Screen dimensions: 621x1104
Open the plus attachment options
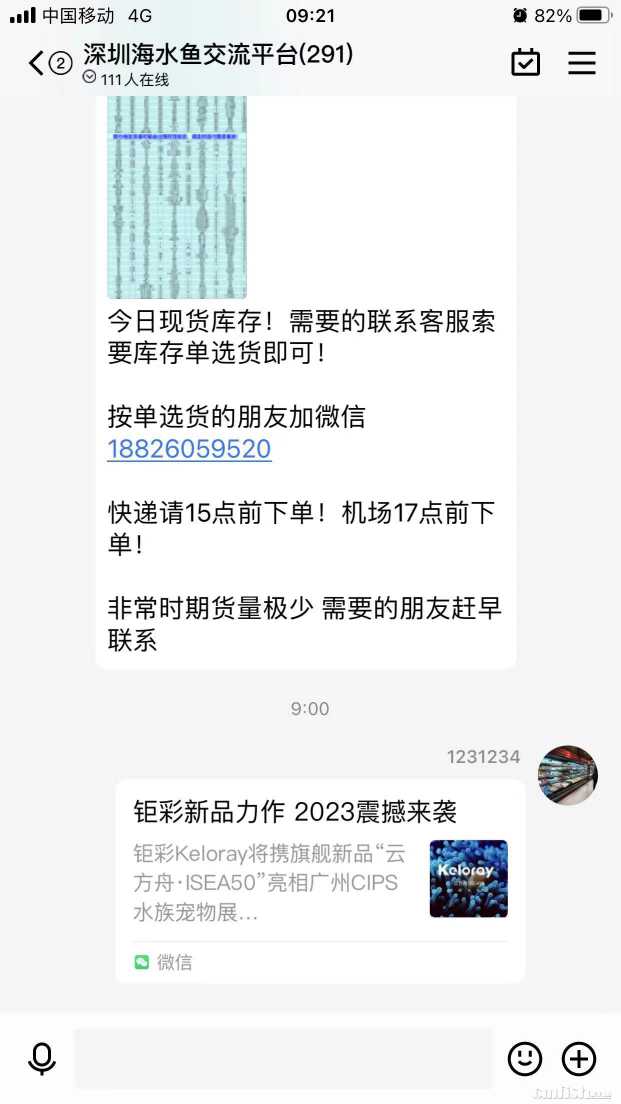pos(579,1058)
